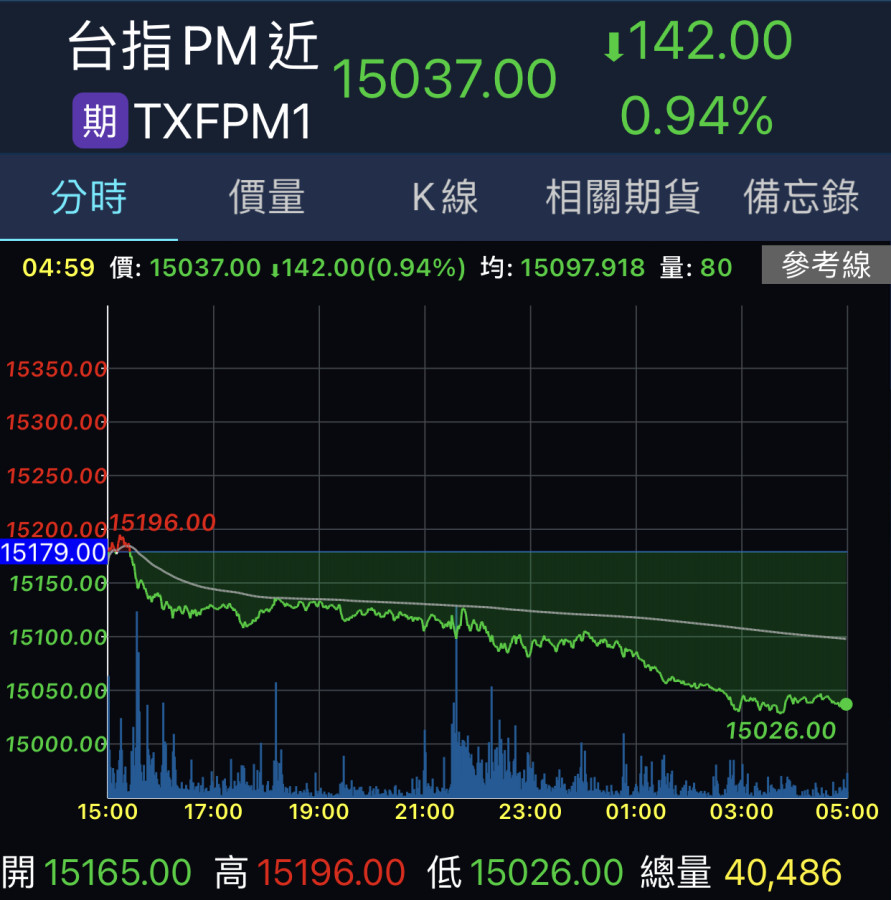Open the 價量 tab

coord(267,198)
